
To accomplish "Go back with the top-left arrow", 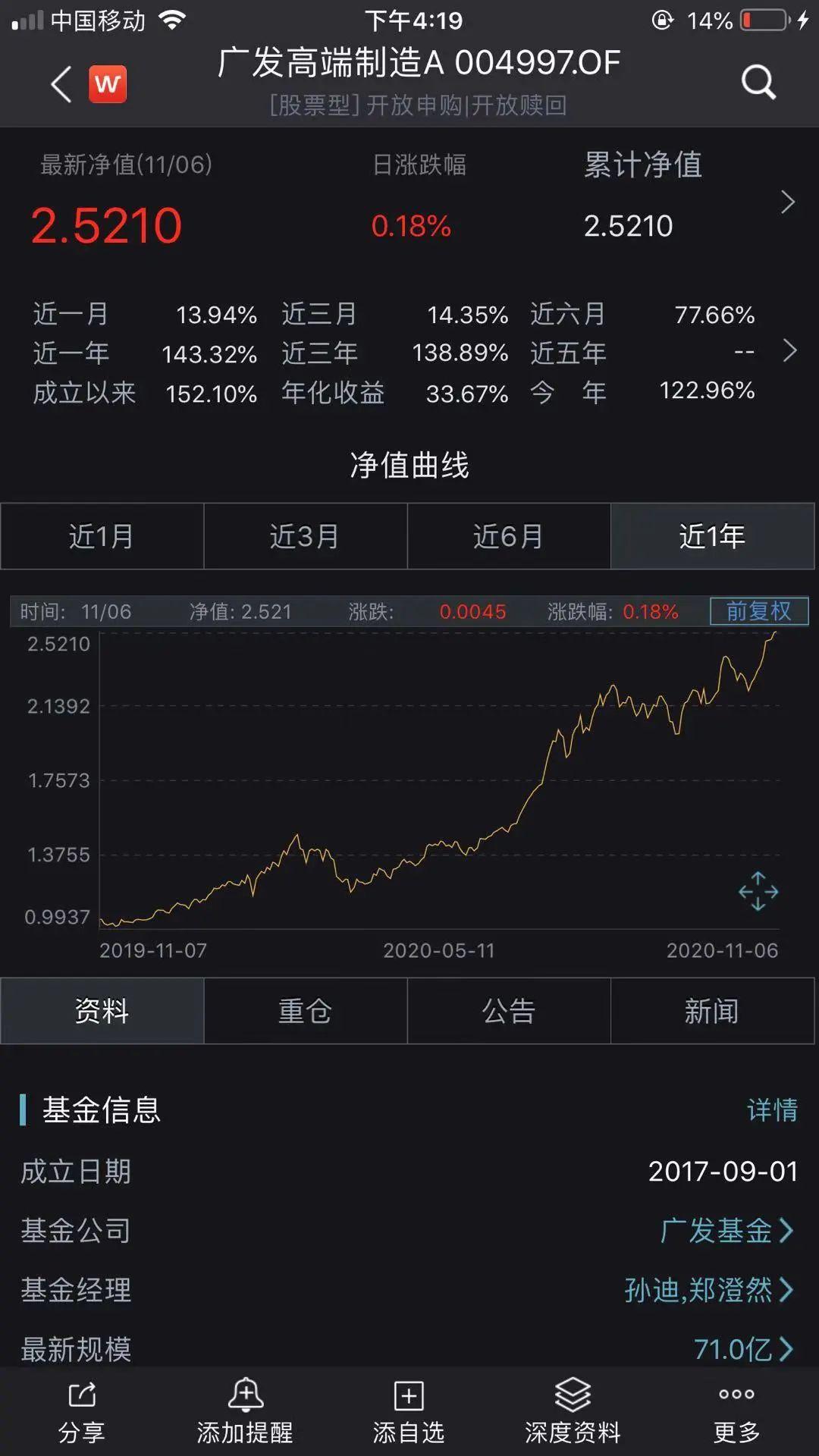I will point(61,83).
